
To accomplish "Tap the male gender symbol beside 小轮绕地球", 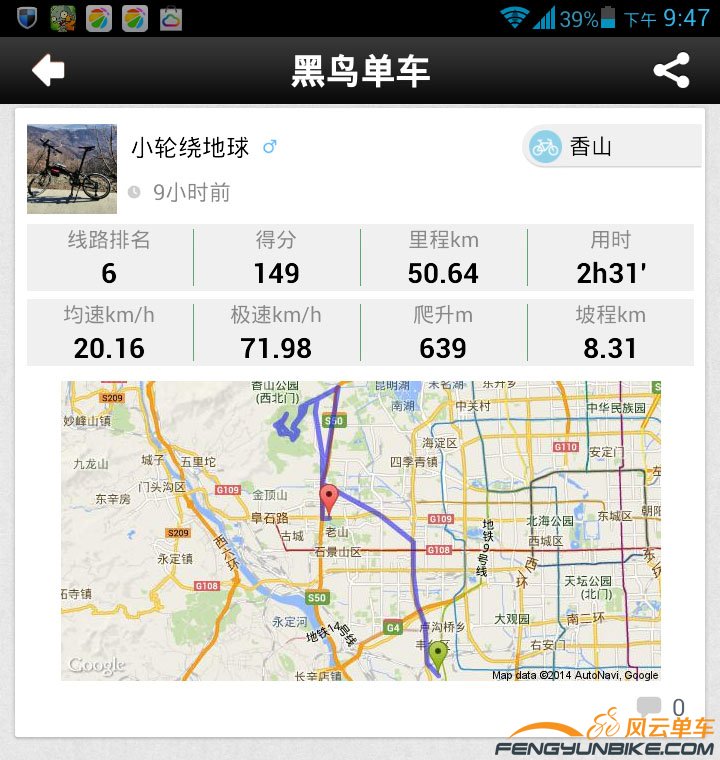I will coord(268,146).
